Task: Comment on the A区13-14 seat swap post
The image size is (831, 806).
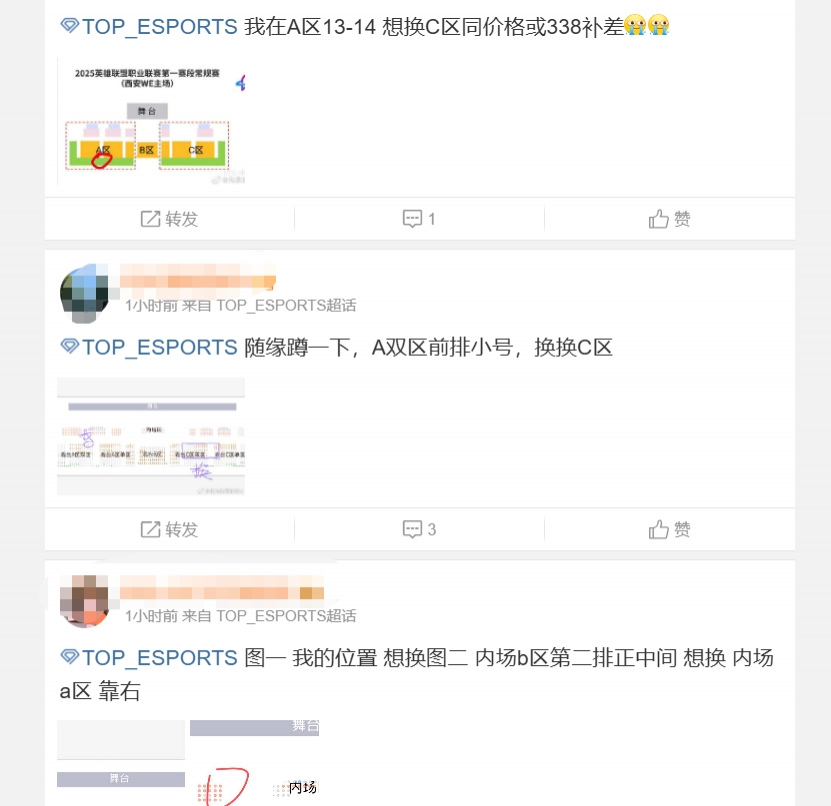Action: click(419, 219)
